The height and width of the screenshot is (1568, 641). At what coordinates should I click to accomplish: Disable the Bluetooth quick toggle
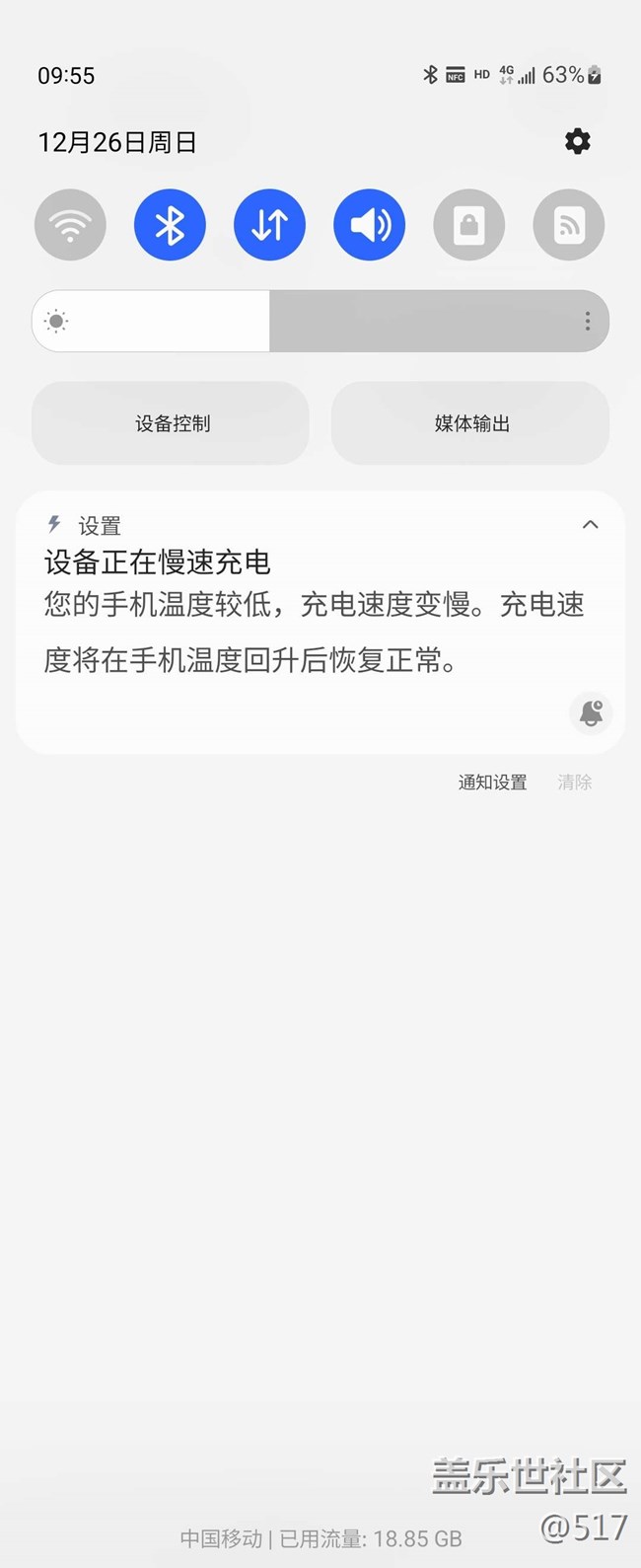[170, 225]
